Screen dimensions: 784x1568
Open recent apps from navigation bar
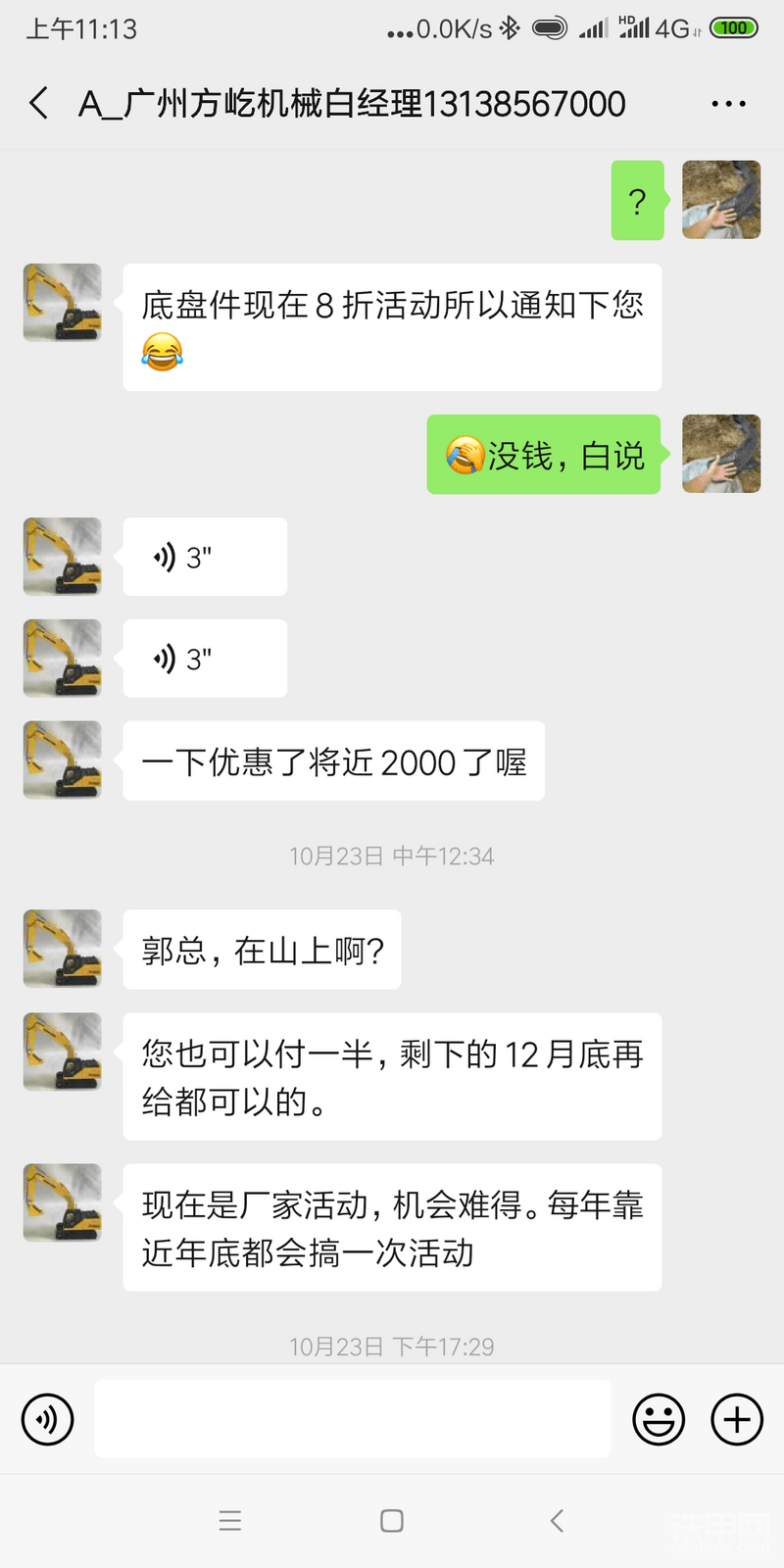[x=230, y=1521]
